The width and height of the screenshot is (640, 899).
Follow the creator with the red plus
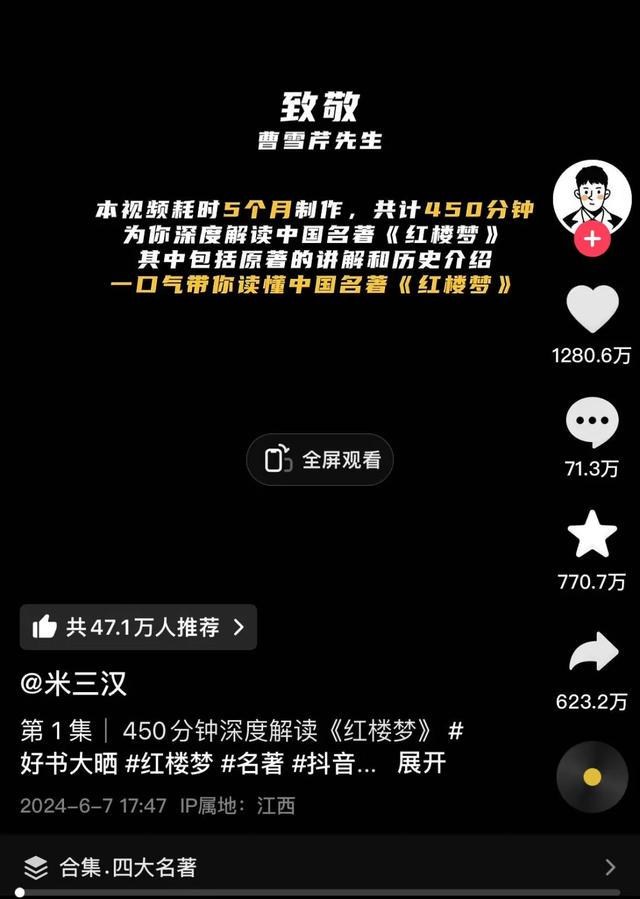click(592, 239)
